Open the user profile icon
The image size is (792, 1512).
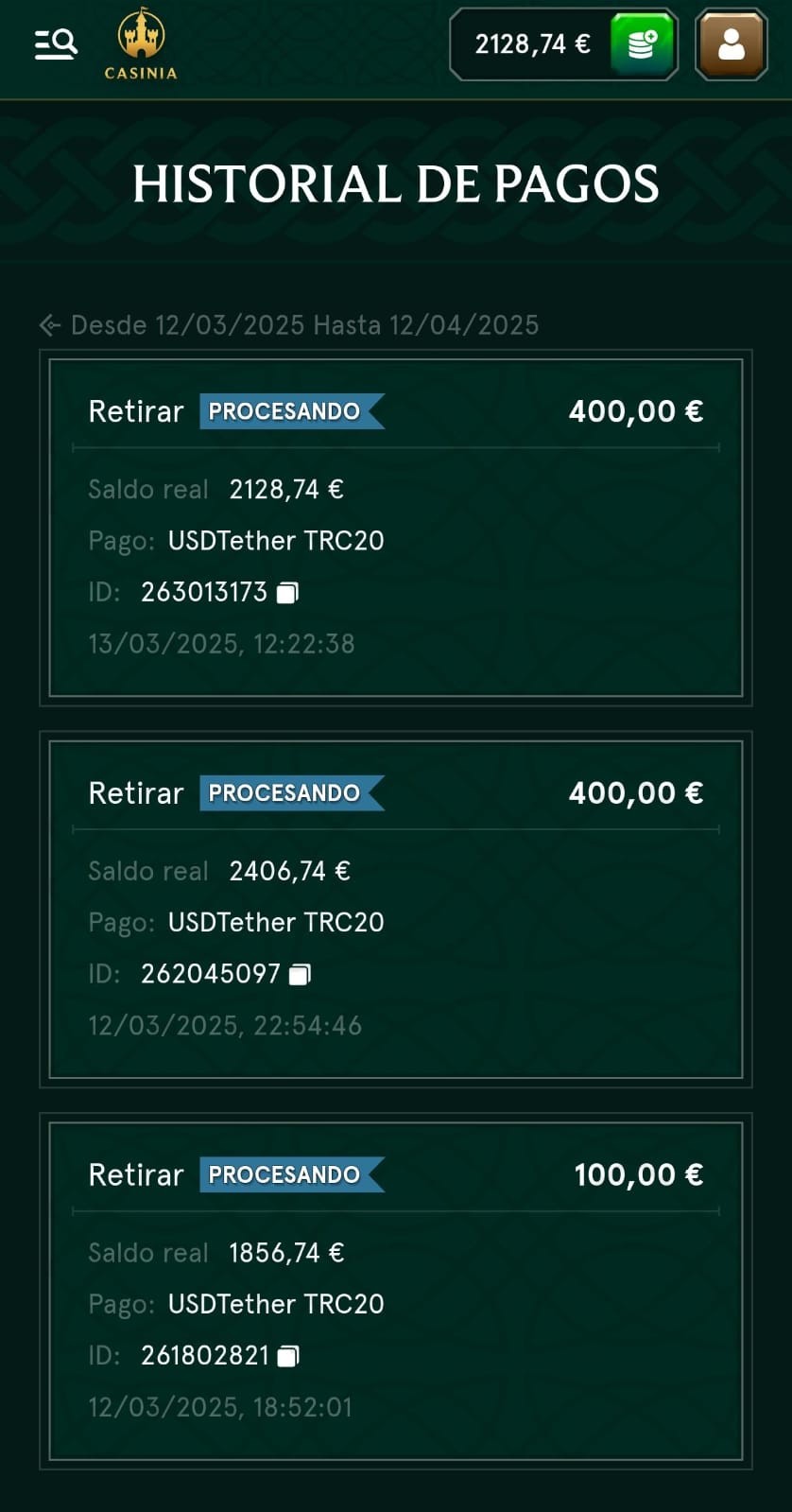[x=731, y=44]
